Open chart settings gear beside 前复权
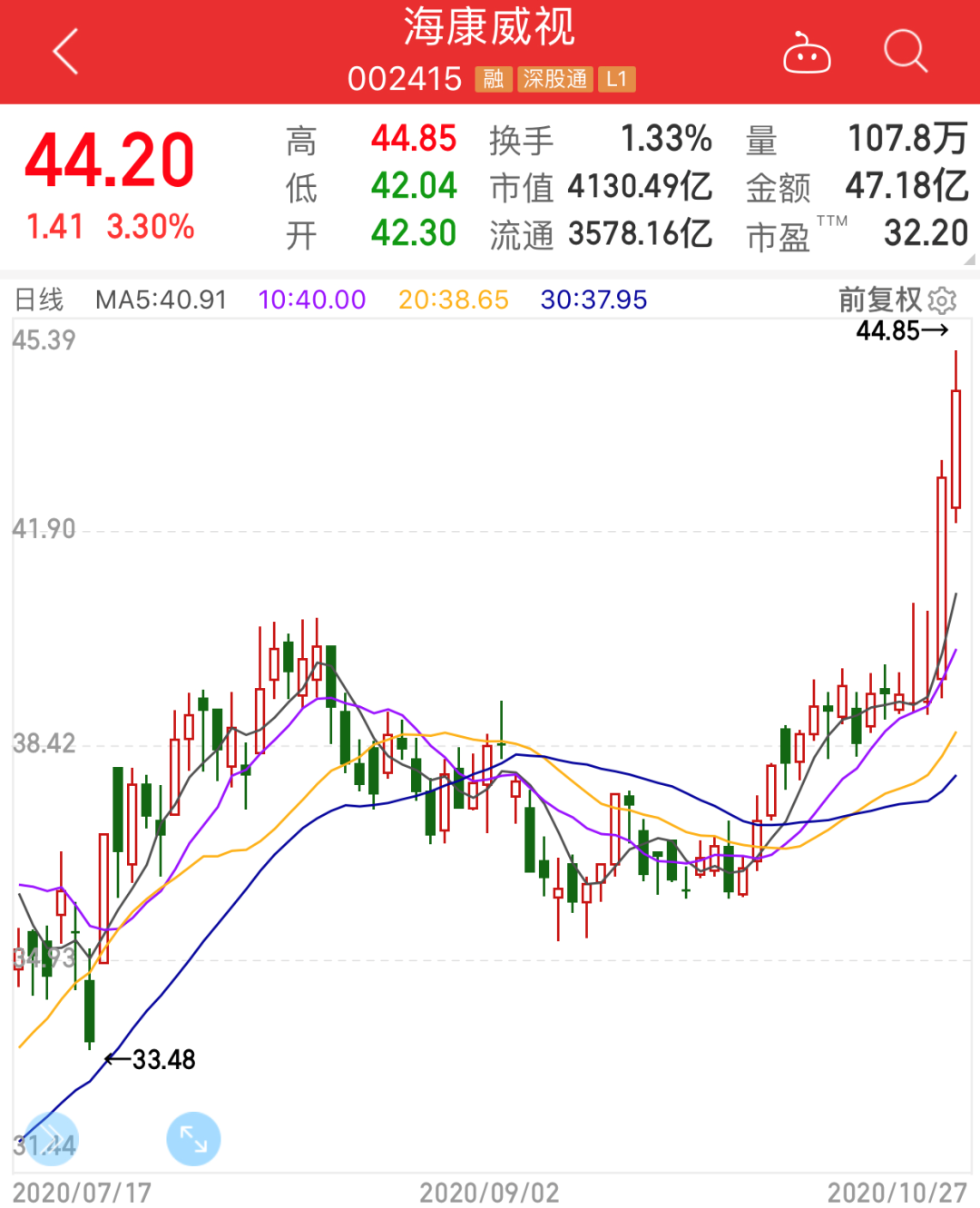Screen dimensions: 980x1208 (944, 300)
